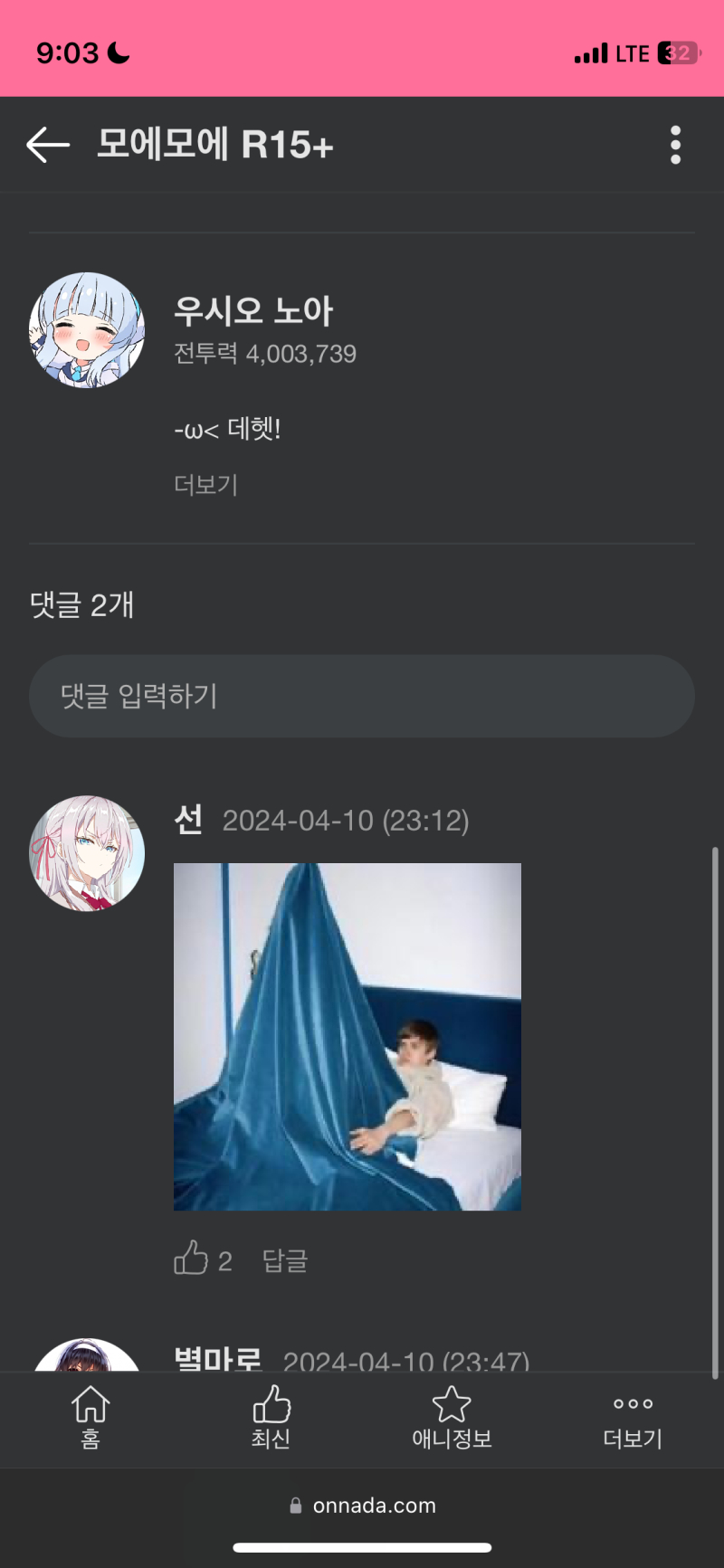Open the three-dot overflow menu
This screenshot has width=724, height=1568.
tap(675, 145)
